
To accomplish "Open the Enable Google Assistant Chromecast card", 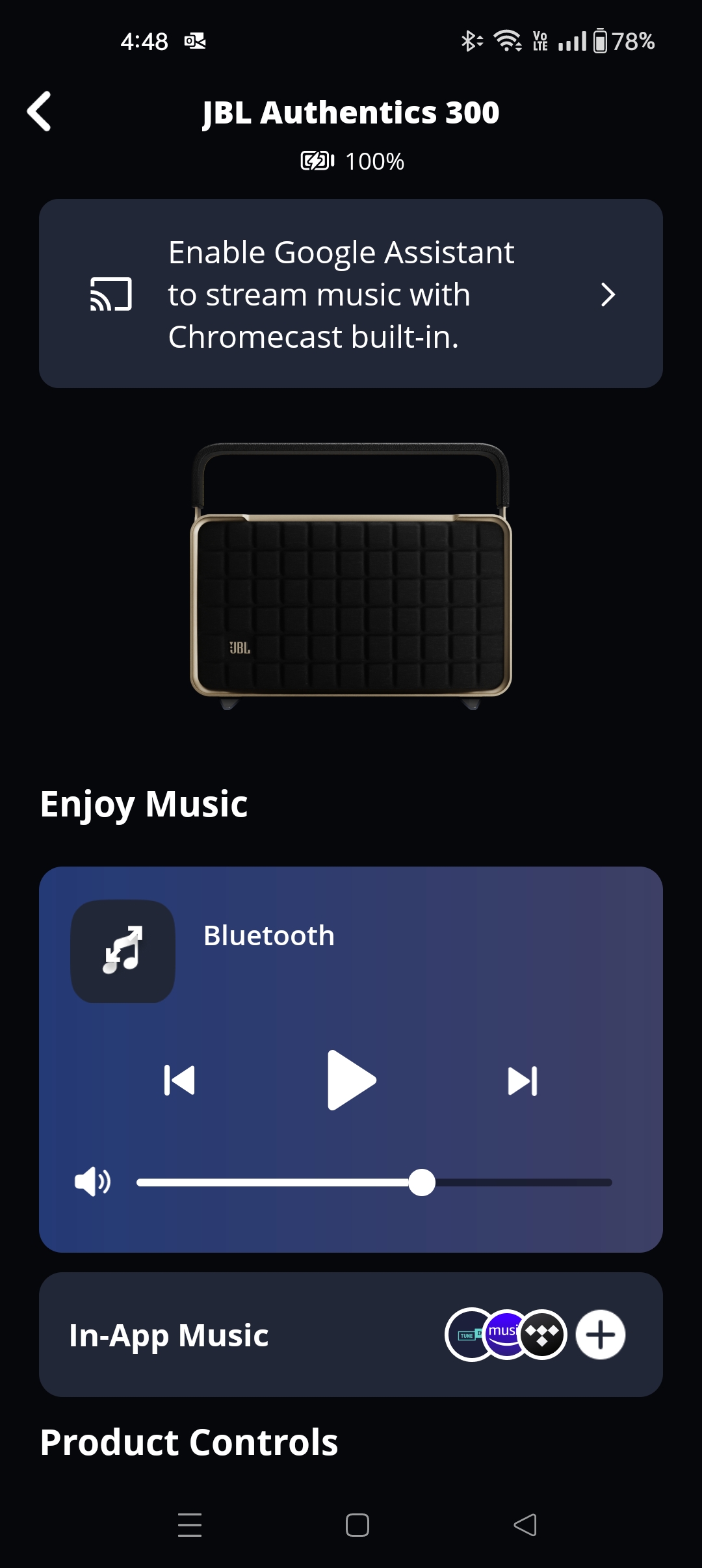I will click(x=351, y=294).
